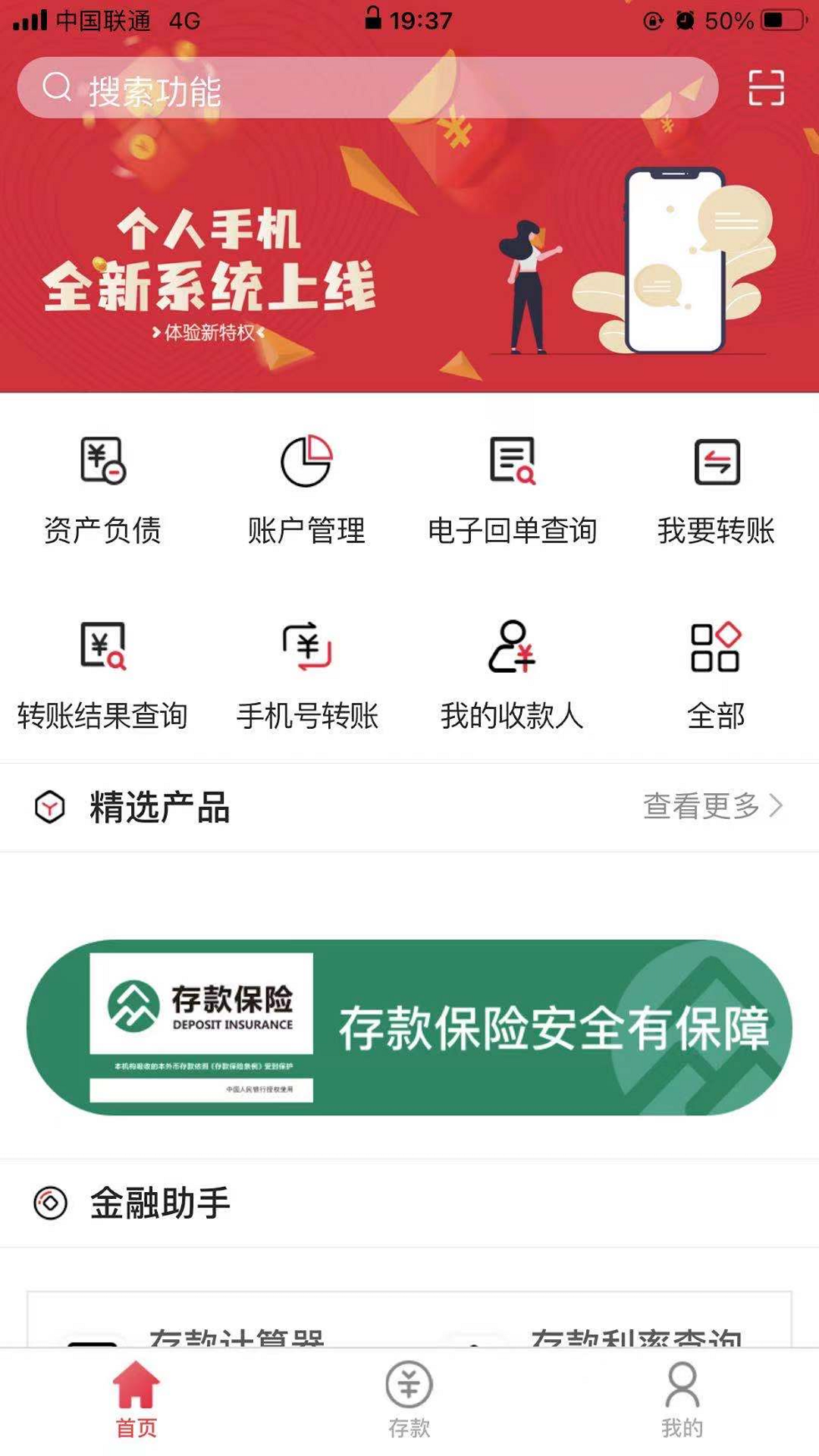The image size is (819, 1456).
Task: Open the 存款保险安全有保障 banner
Action: (409, 1027)
